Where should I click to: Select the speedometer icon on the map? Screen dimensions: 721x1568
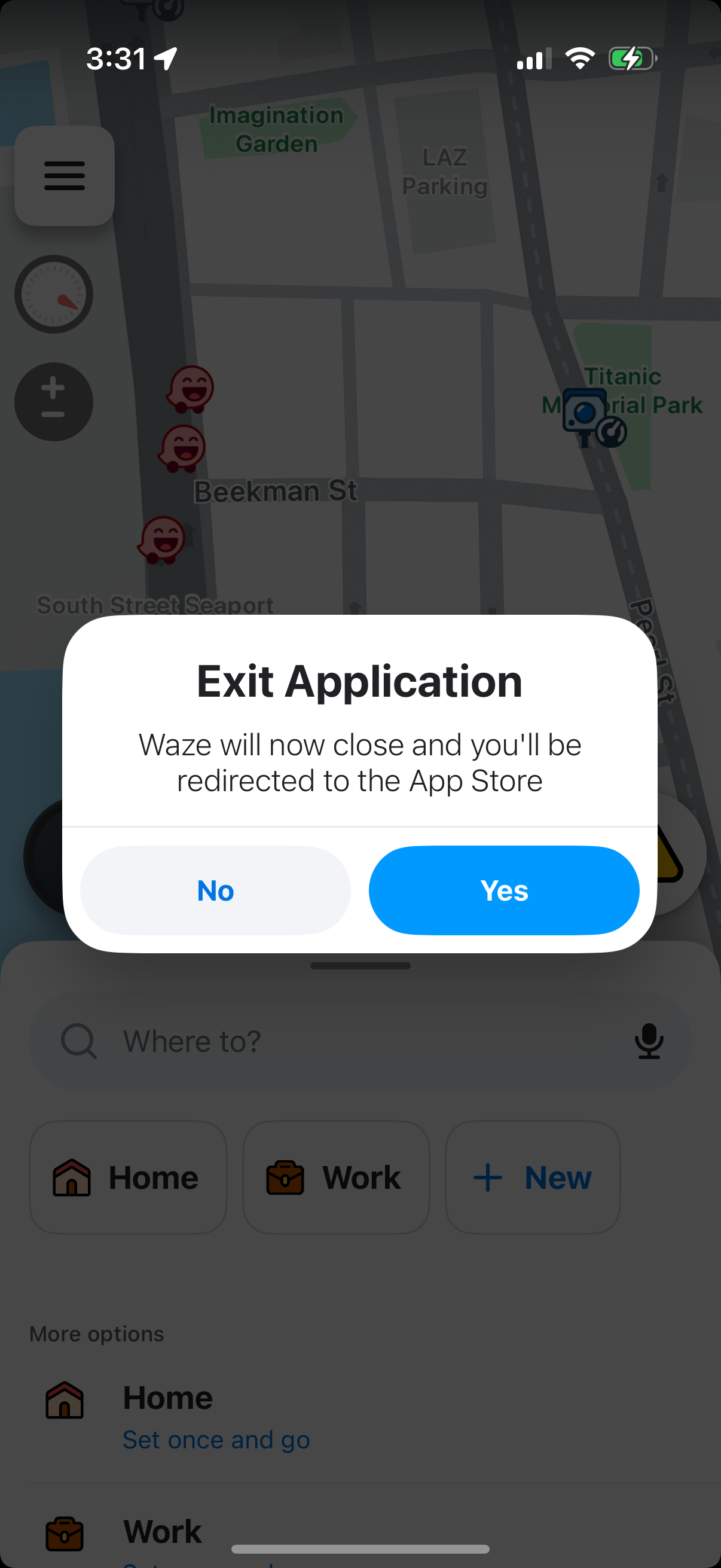(54, 294)
